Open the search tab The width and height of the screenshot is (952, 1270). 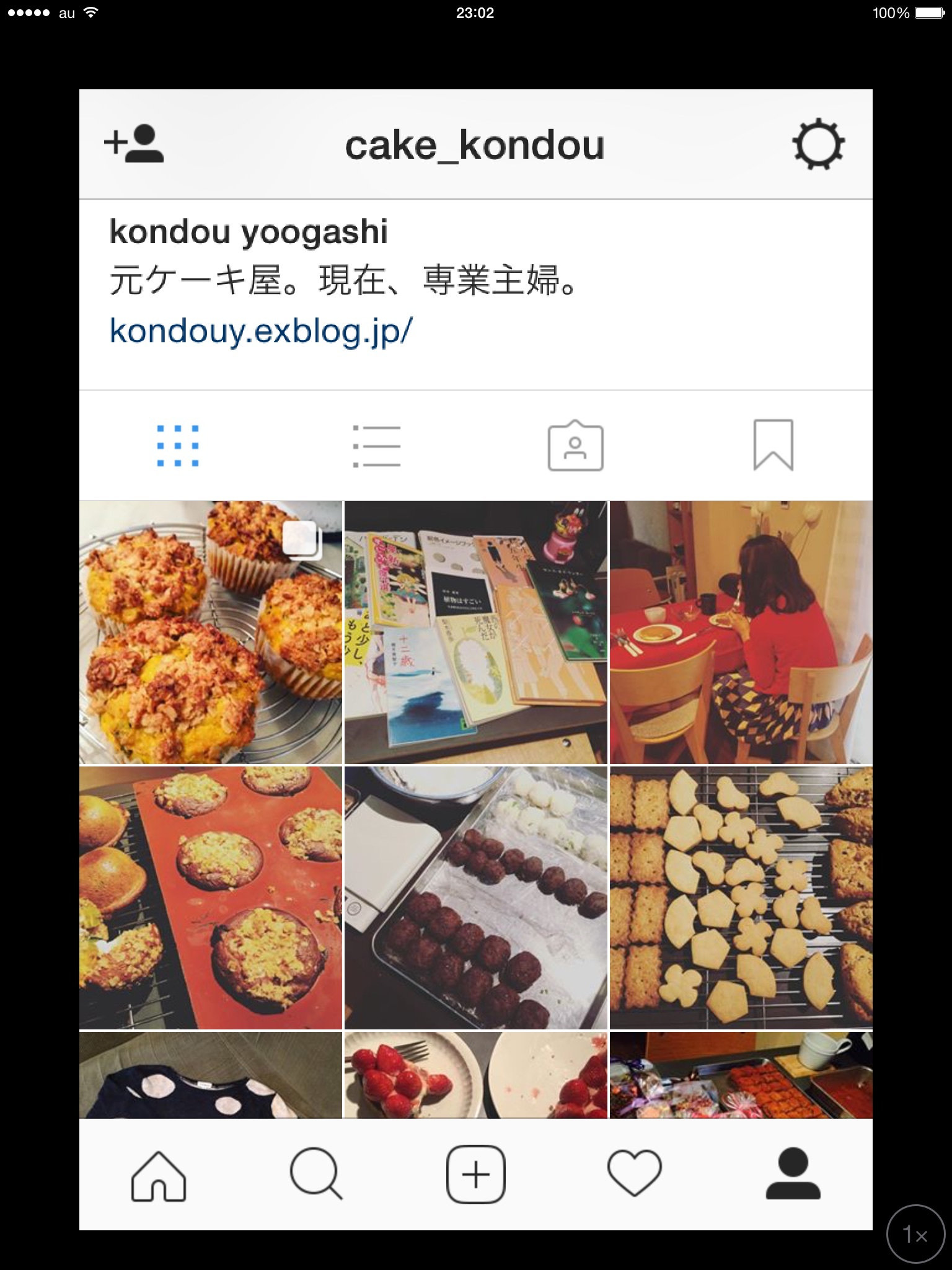click(x=317, y=1175)
